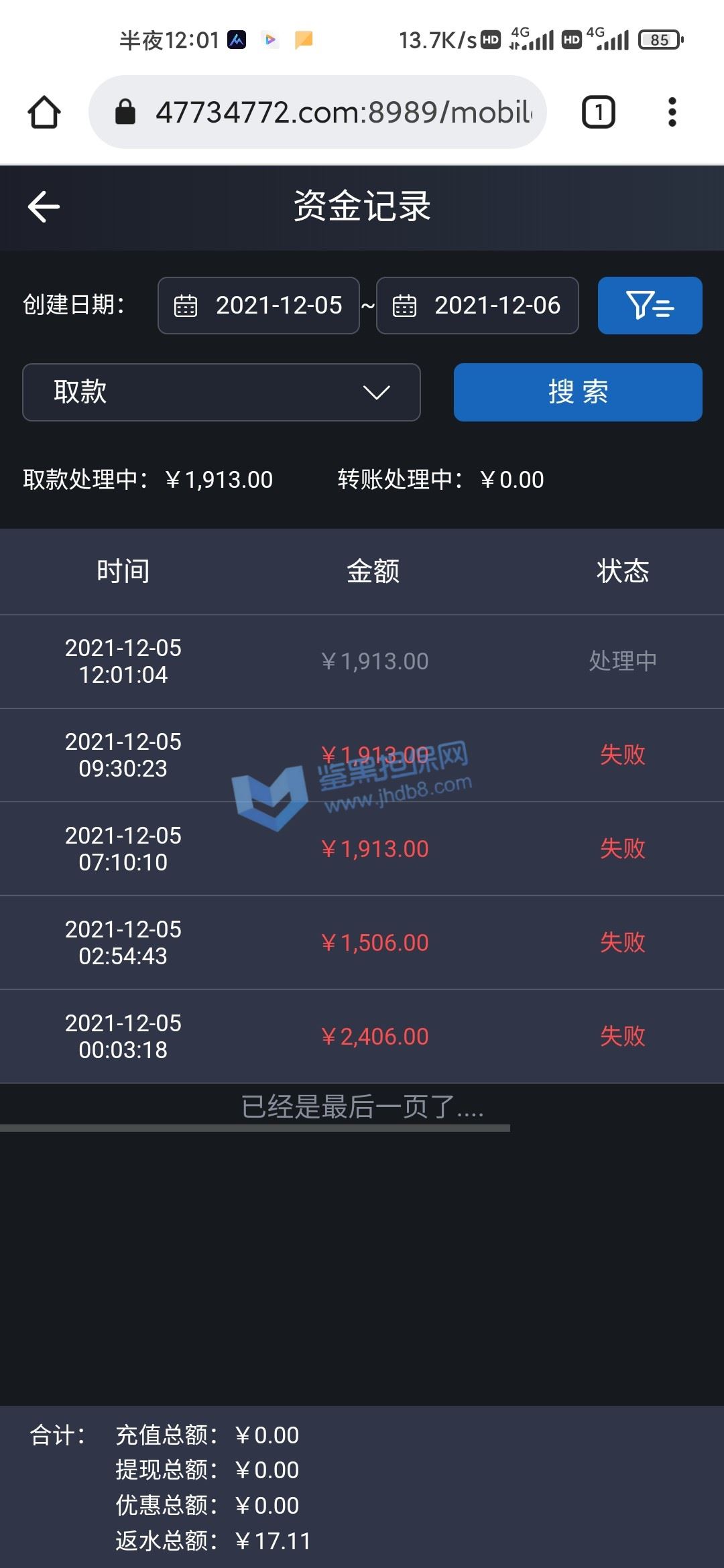
Task: Open the browser tab switcher
Action: [599, 112]
